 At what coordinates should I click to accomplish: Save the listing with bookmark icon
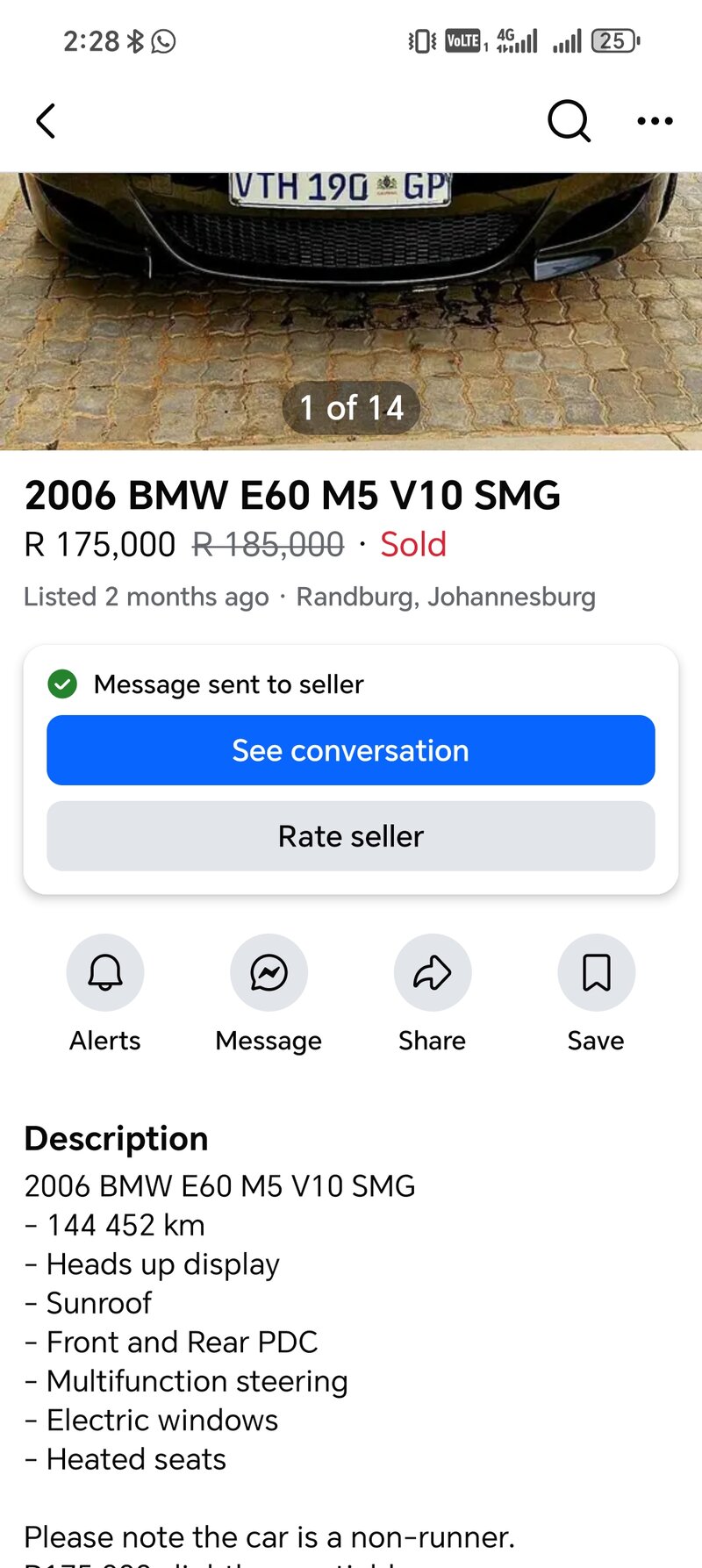tap(597, 972)
